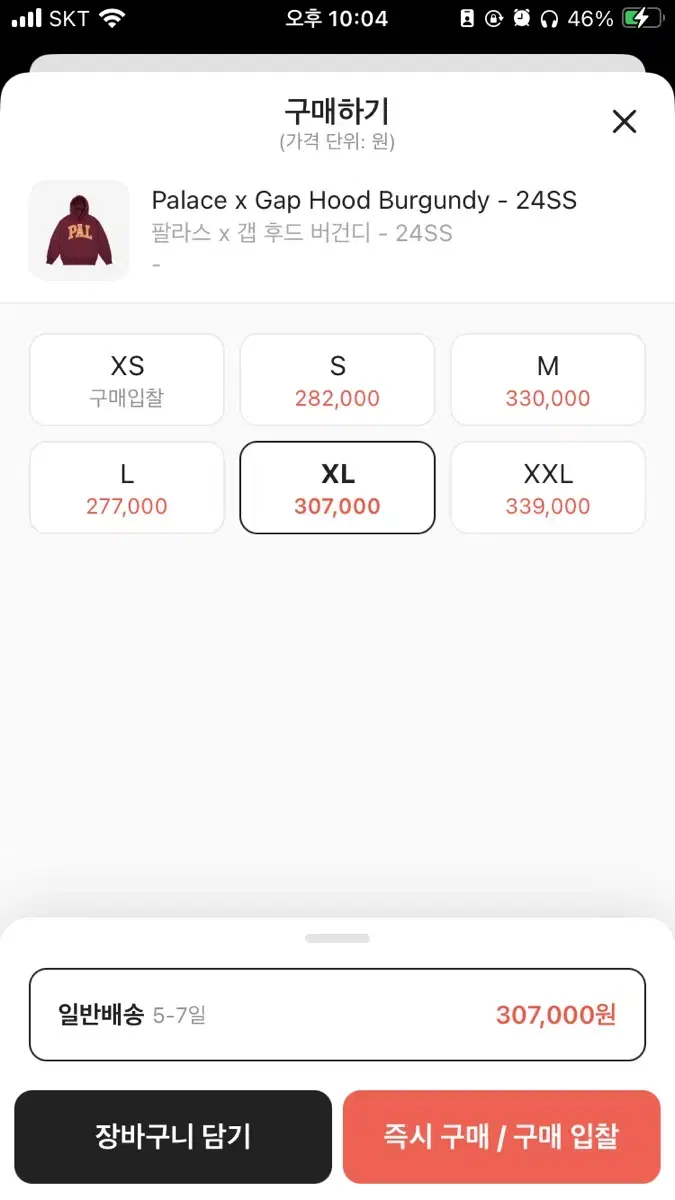Add to cart with 장바구니 담기

coord(173,1137)
